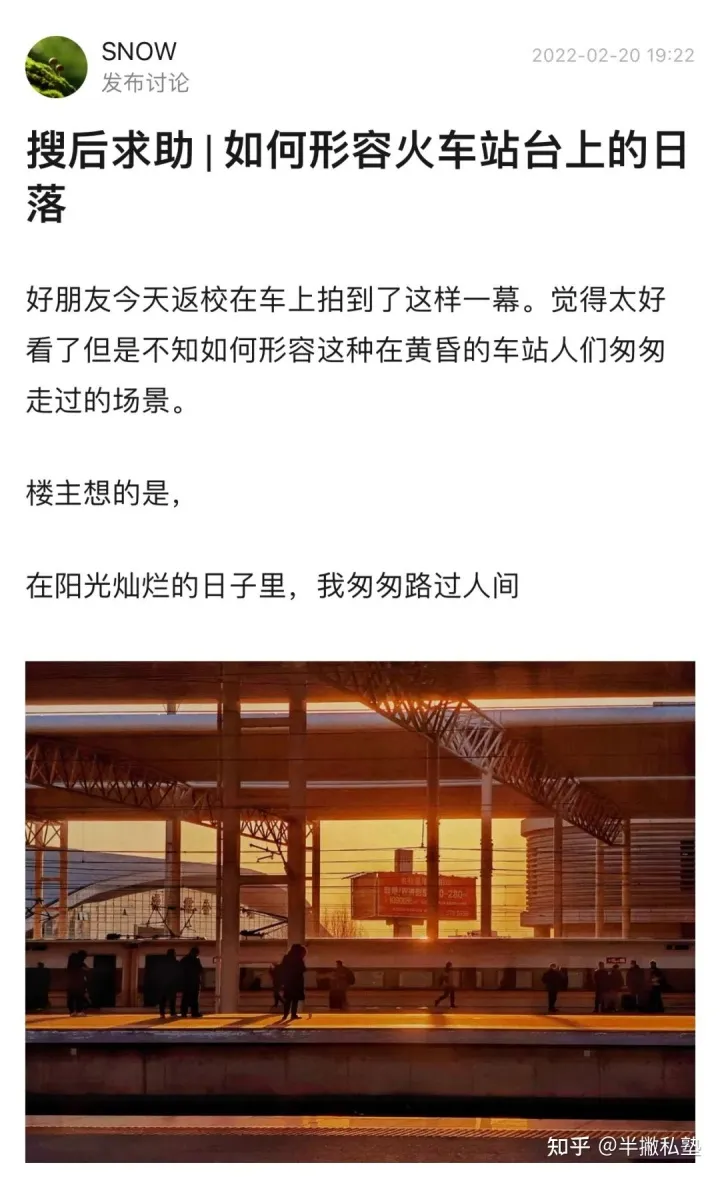720x1177 pixels.
Task: Open the train platform sunset photo
Action: pos(360,910)
